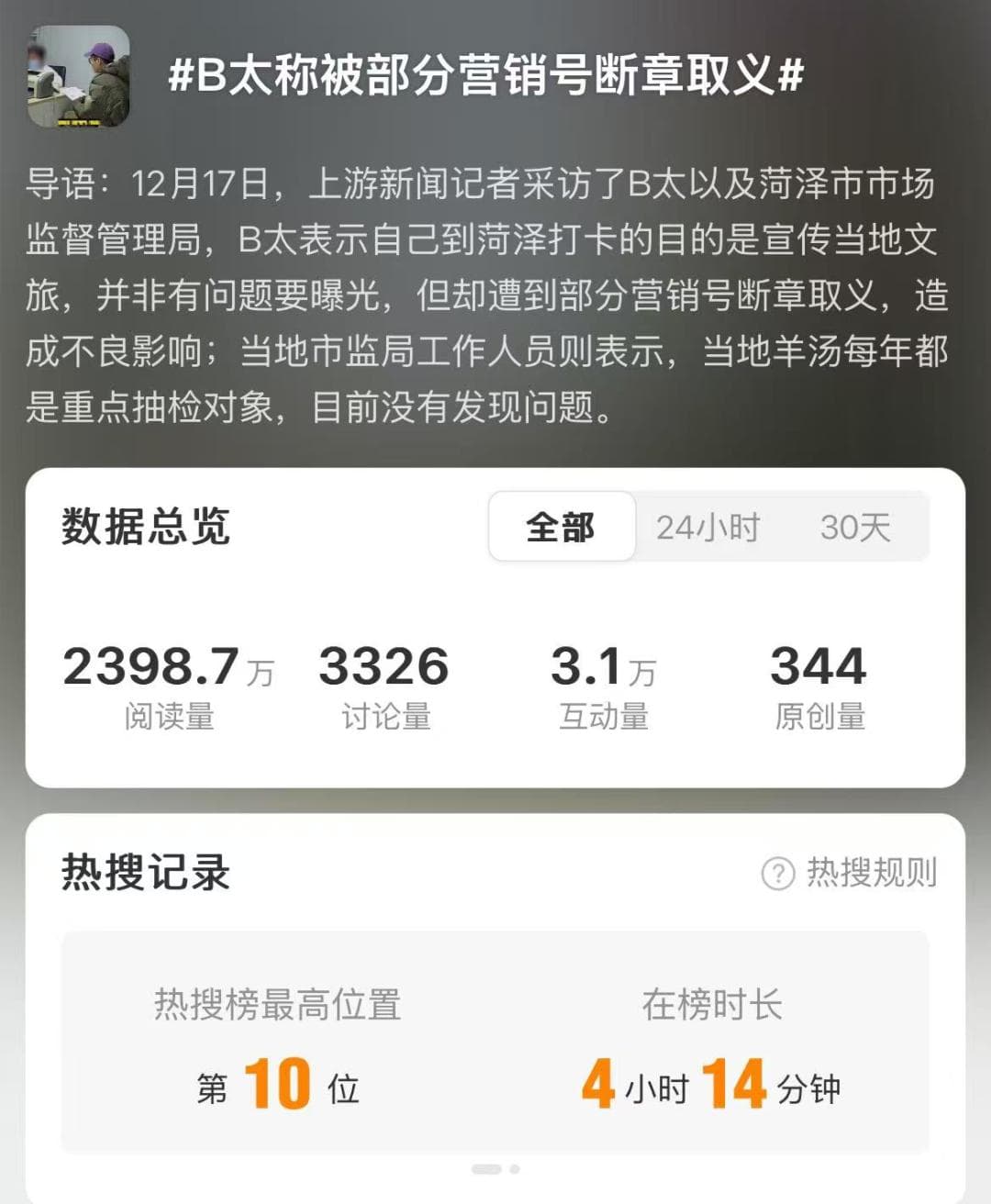The width and height of the screenshot is (991, 1204).
Task: Show 全部 data overview
Action: pos(561,527)
